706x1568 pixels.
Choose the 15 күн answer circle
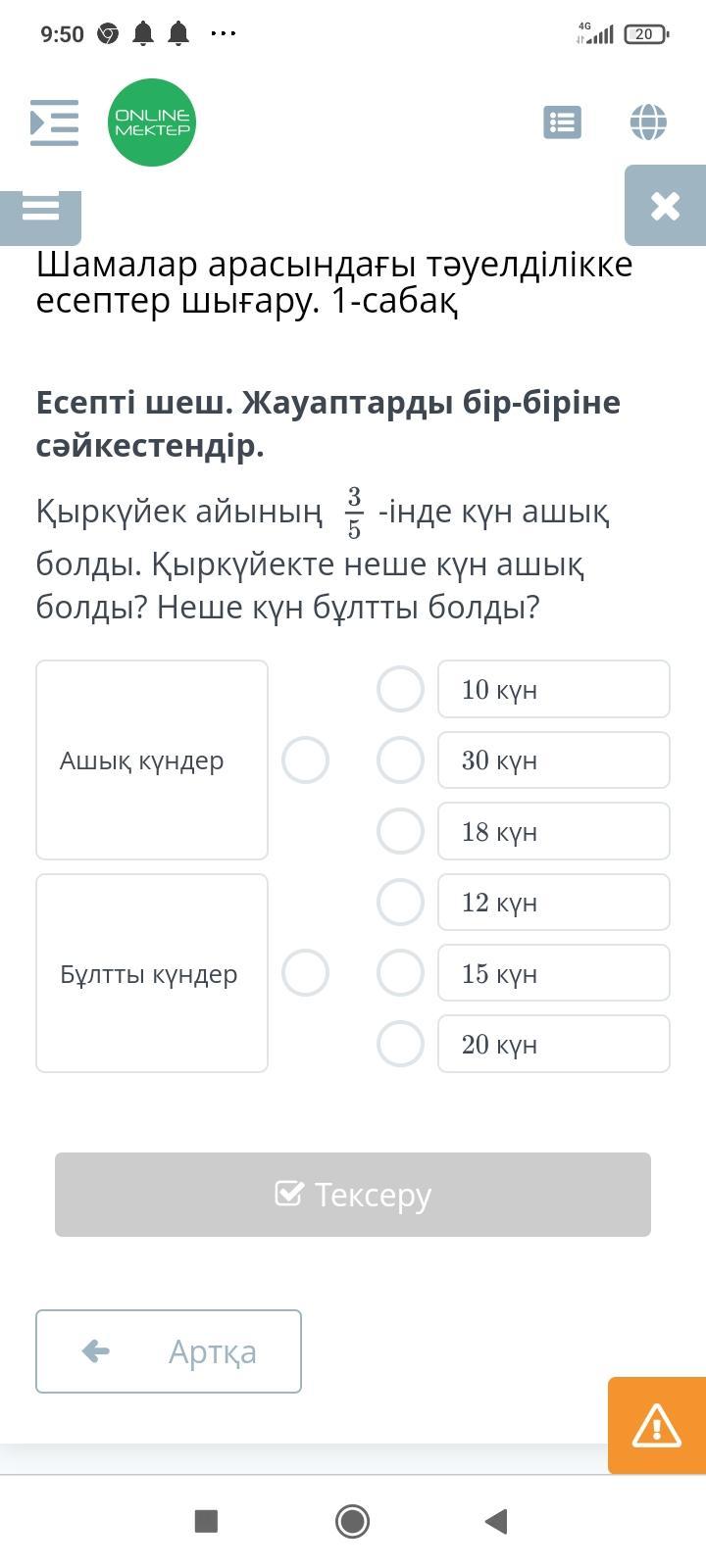tap(400, 973)
